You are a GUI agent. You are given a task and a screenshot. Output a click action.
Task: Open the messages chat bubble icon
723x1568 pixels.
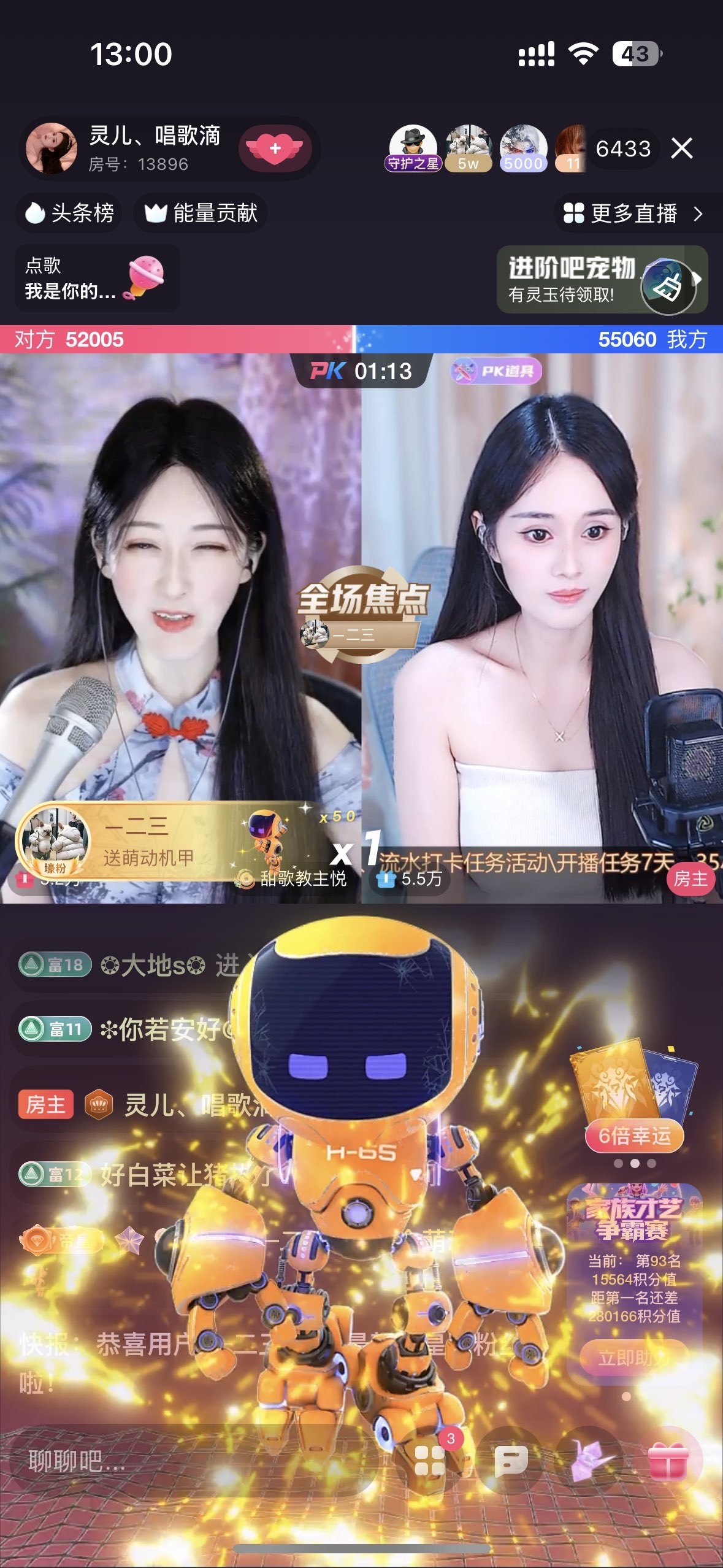(511, 1461)
